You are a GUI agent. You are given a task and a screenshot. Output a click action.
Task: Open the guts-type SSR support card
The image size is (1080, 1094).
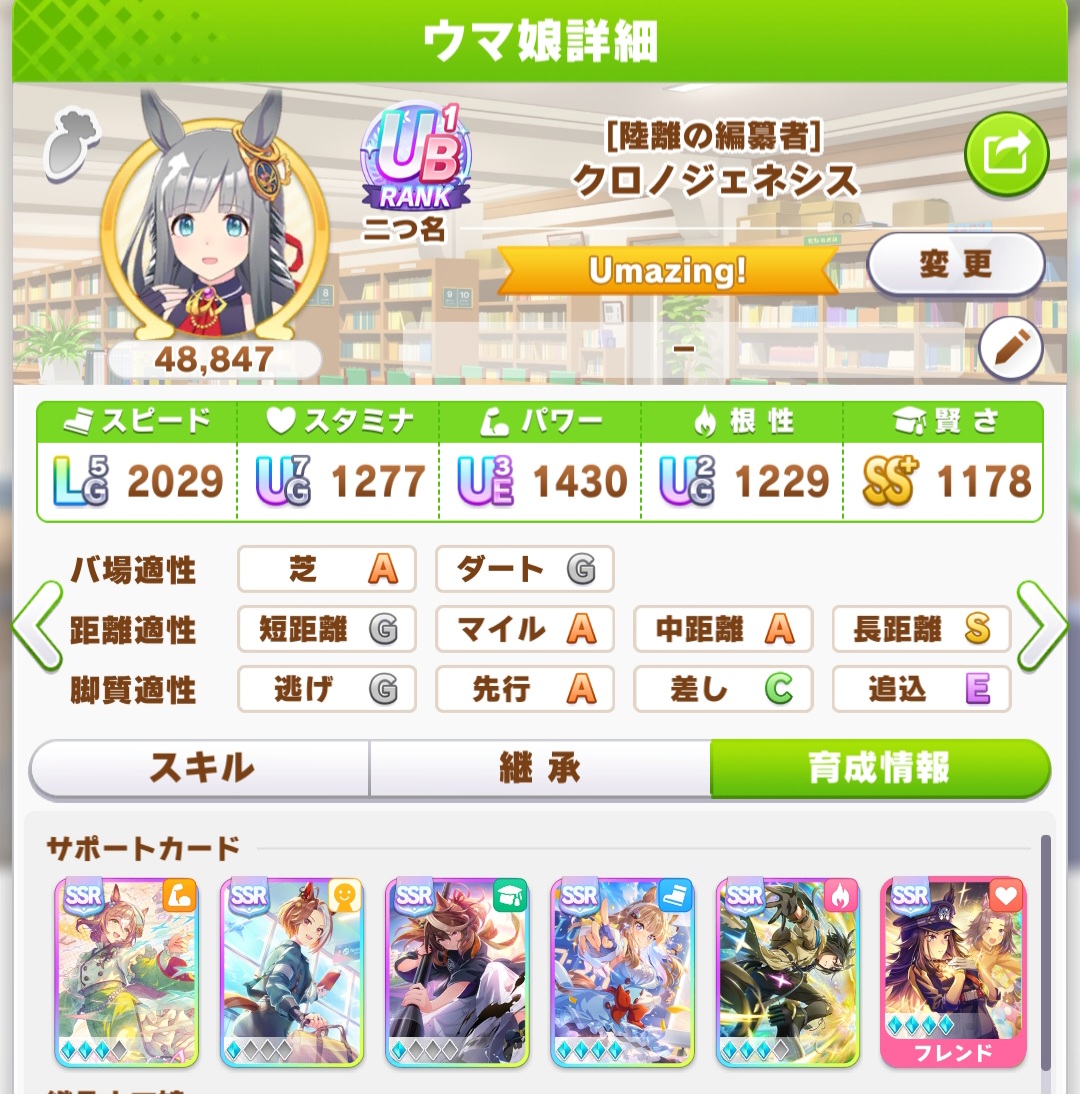pyautogui.click(x=788, y=972)
